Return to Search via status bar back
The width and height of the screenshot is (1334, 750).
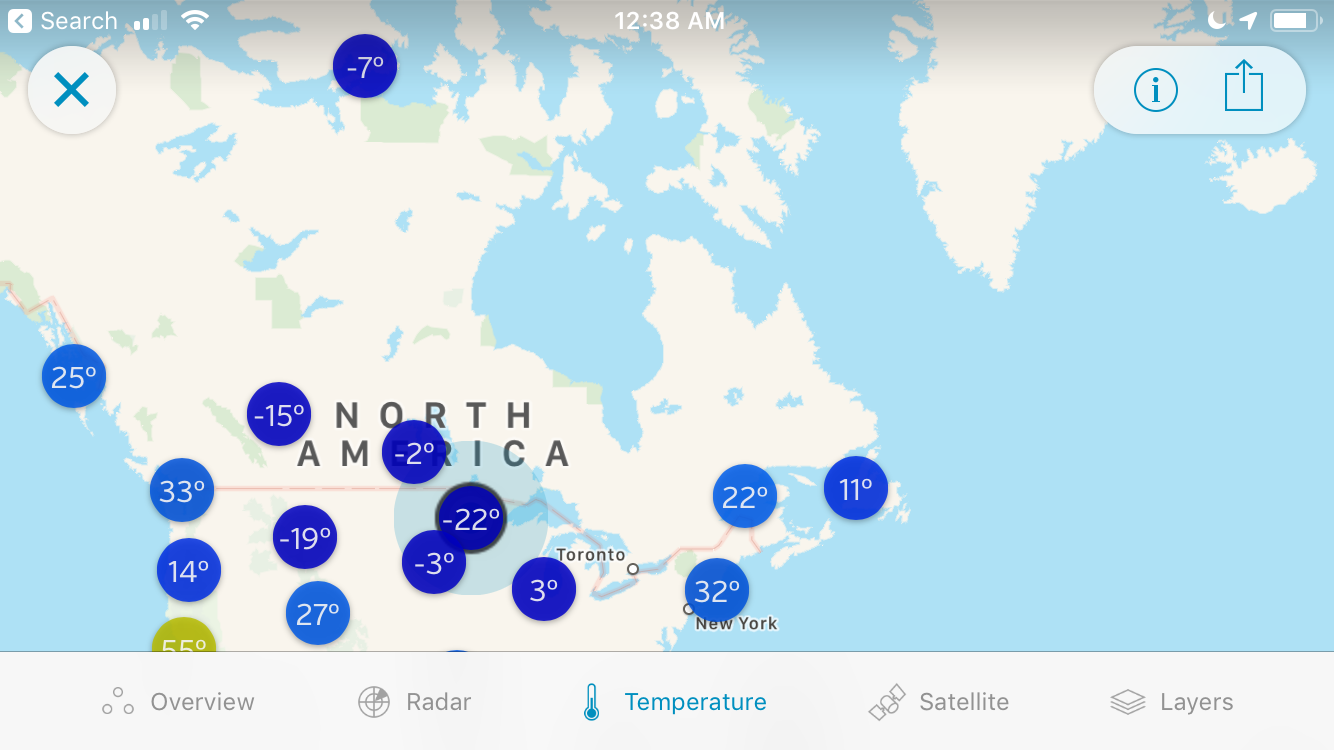pos(62,20)
